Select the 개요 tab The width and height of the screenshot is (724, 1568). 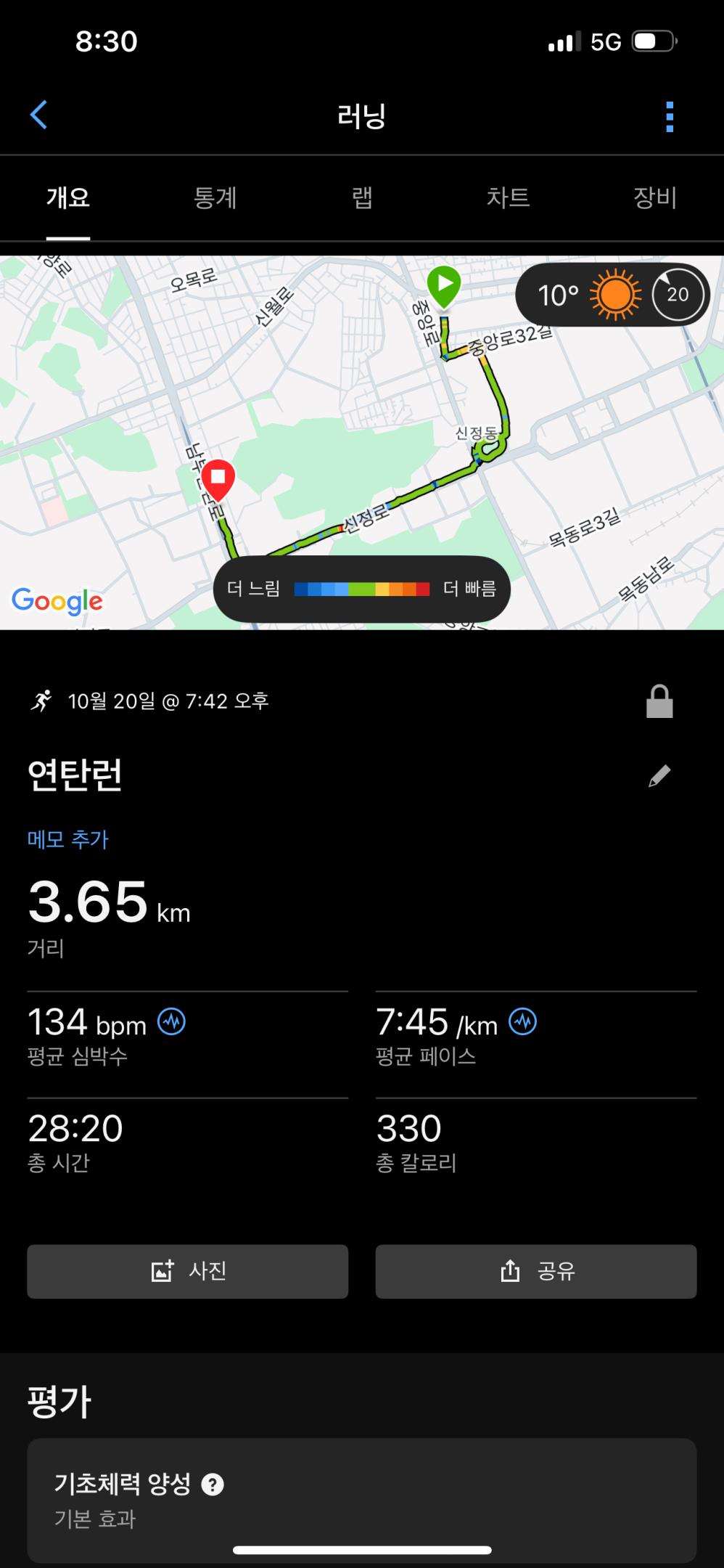tap(68, 197)
